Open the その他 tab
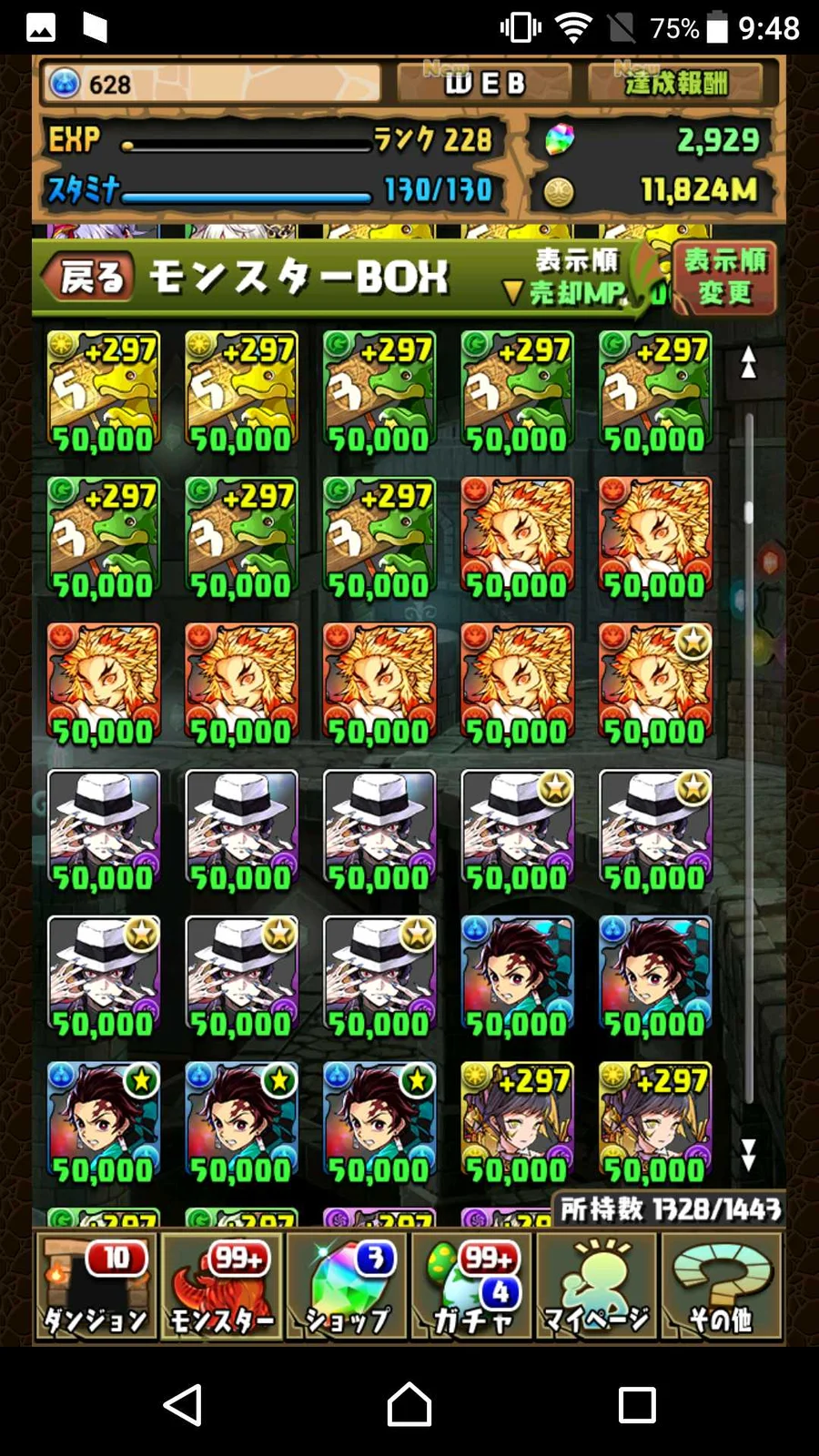This screenshot has width=819, height=1456. [x=721, y=1286]
